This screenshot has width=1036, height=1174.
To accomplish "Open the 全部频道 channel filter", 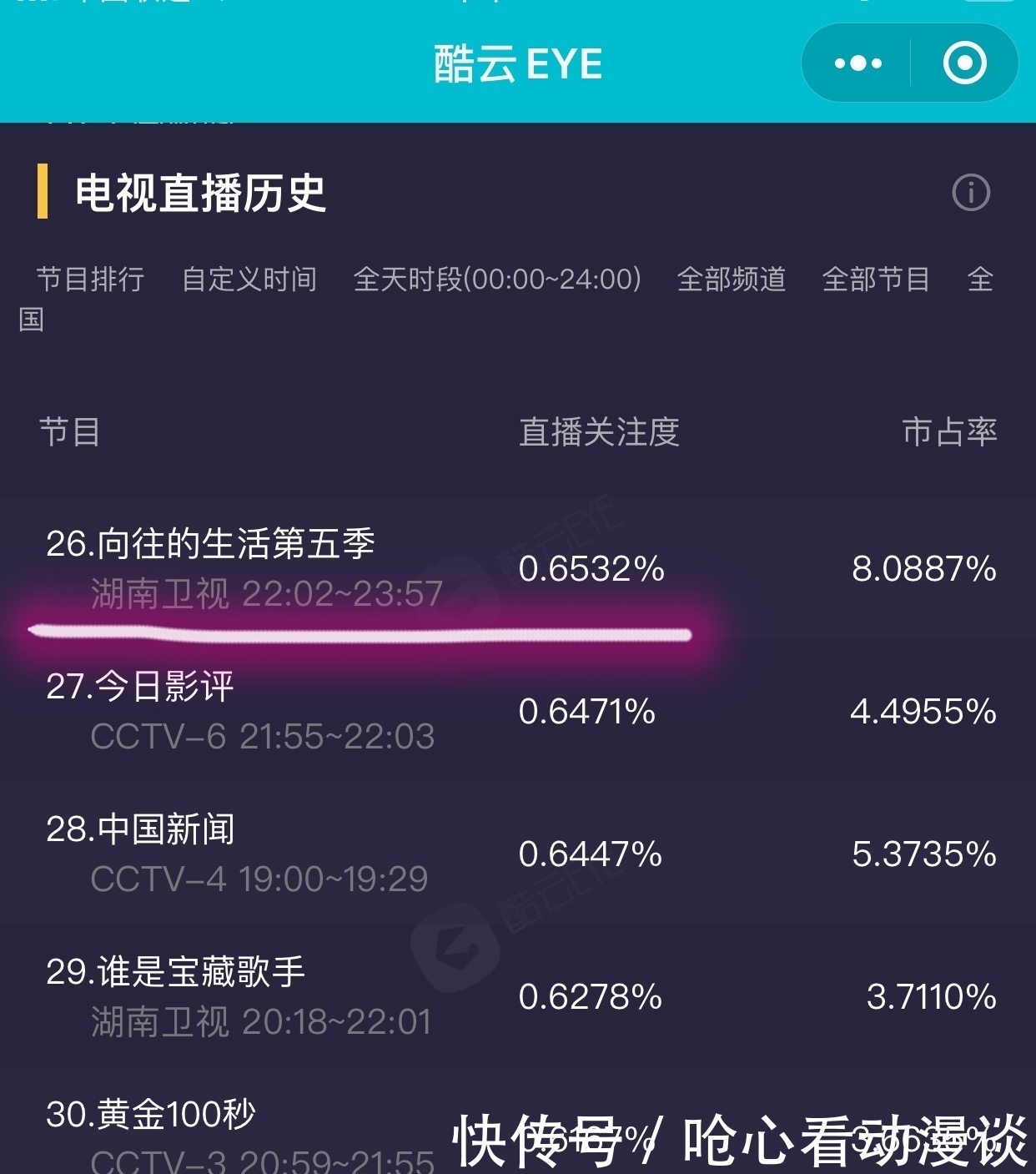I will pos(732,280).
